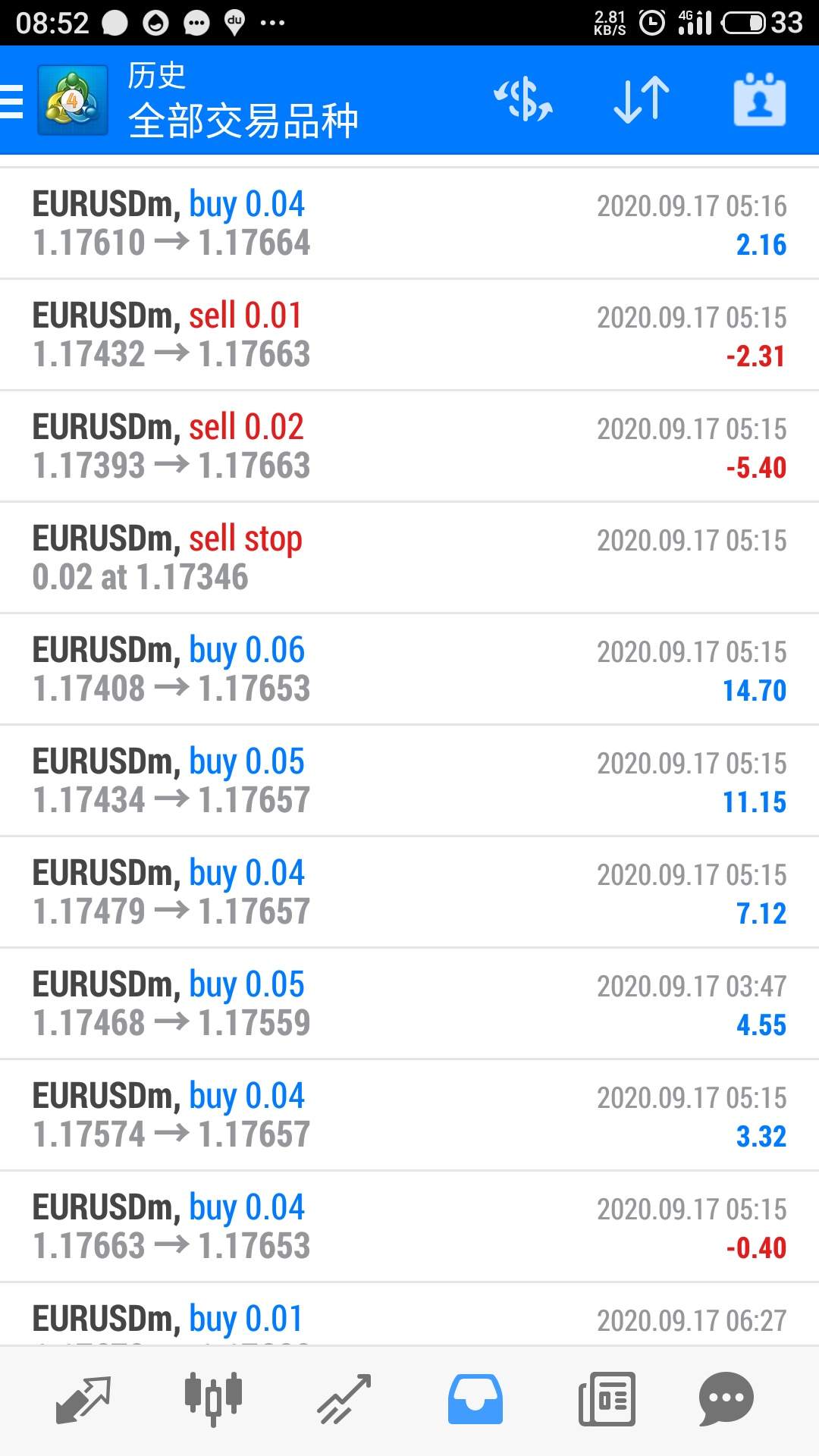Open the sell 0.02 trade with loss -5.40
Image resolution: width=819 pixels, height=1456 pixels.
click(x=409, y=447)
